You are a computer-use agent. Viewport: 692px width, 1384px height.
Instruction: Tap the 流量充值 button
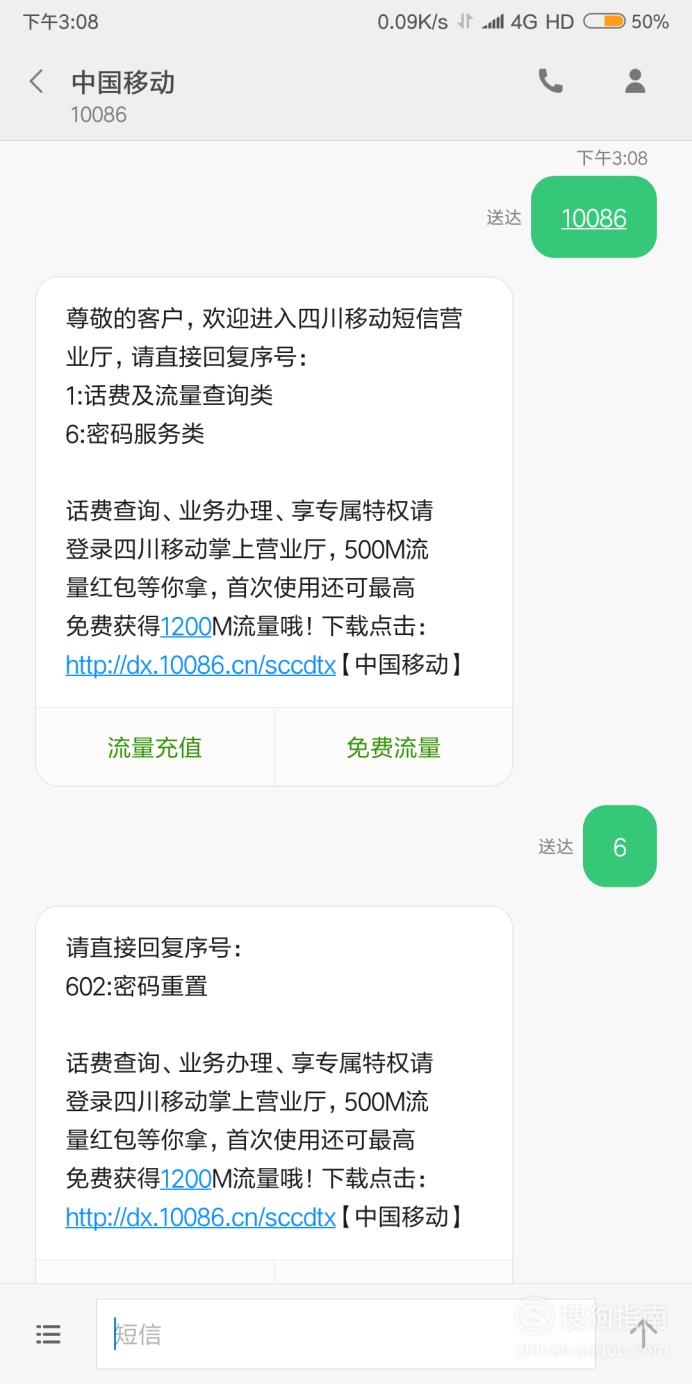155,747
